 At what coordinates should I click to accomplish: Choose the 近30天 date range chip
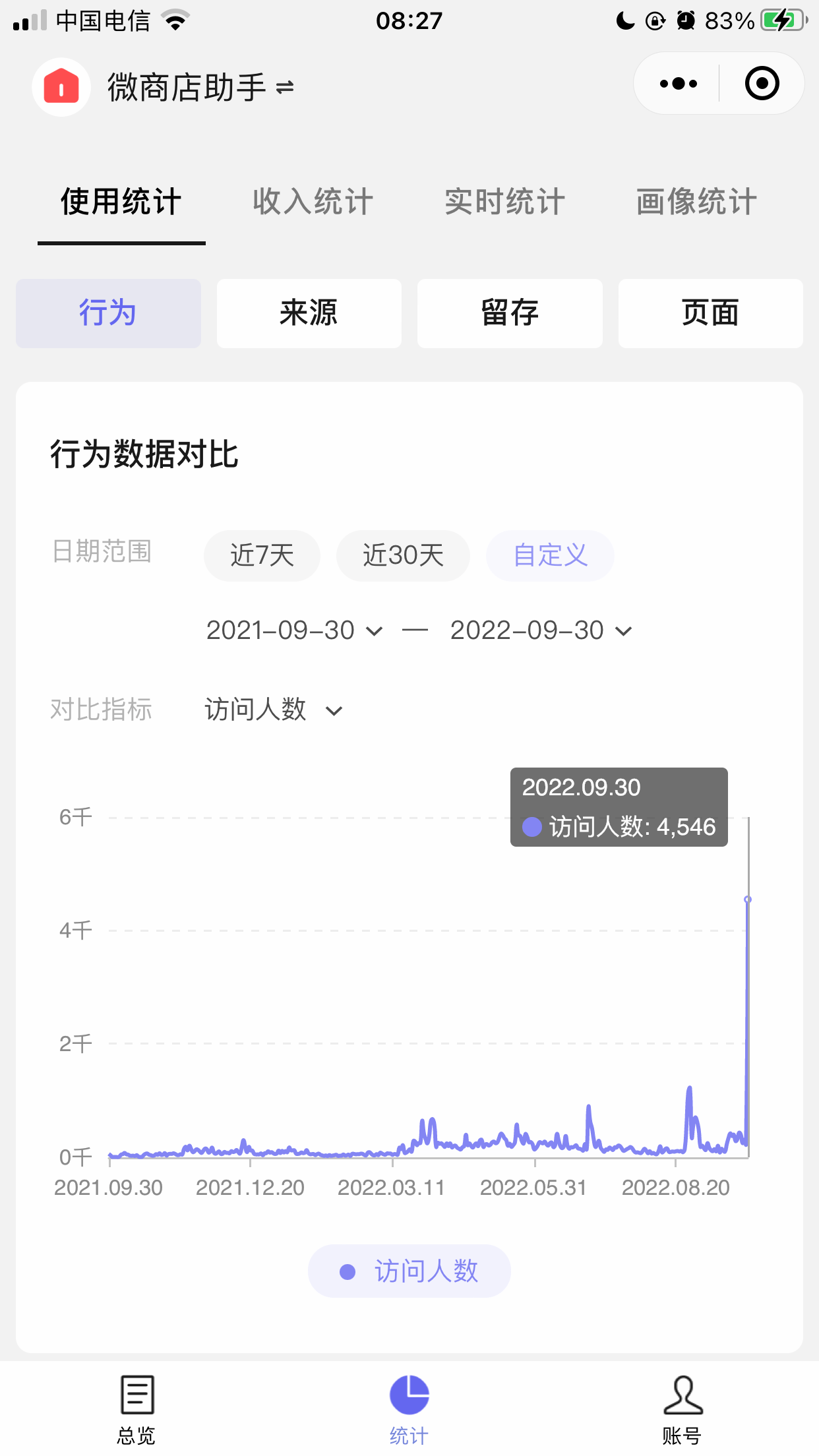point(404,555)
